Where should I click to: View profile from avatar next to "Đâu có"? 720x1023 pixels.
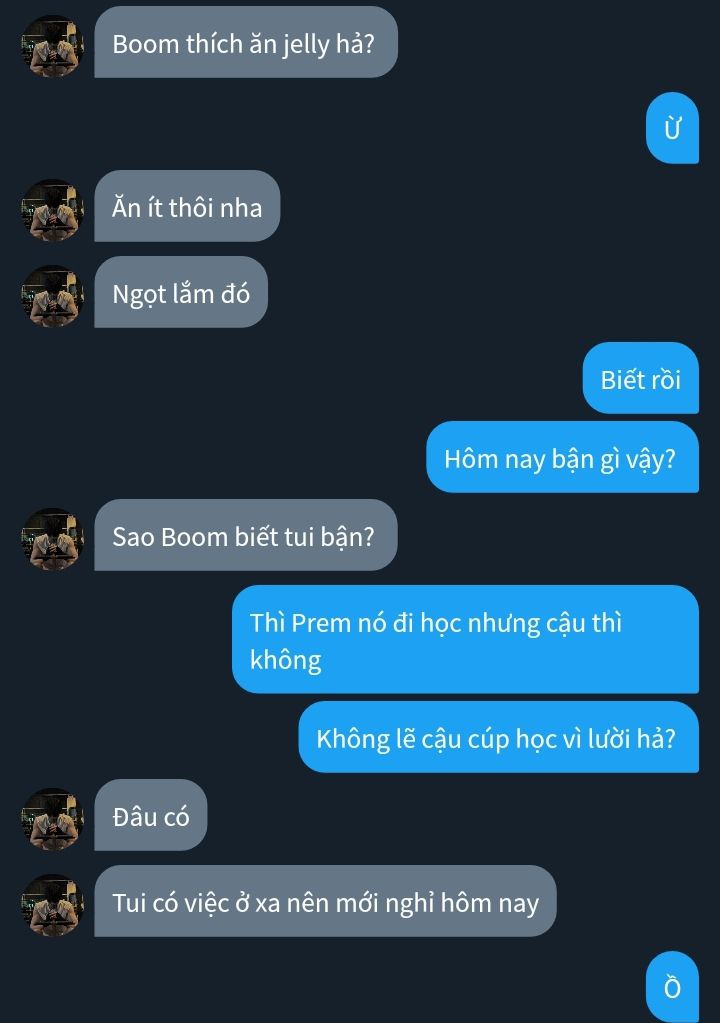tap(52, 819)
